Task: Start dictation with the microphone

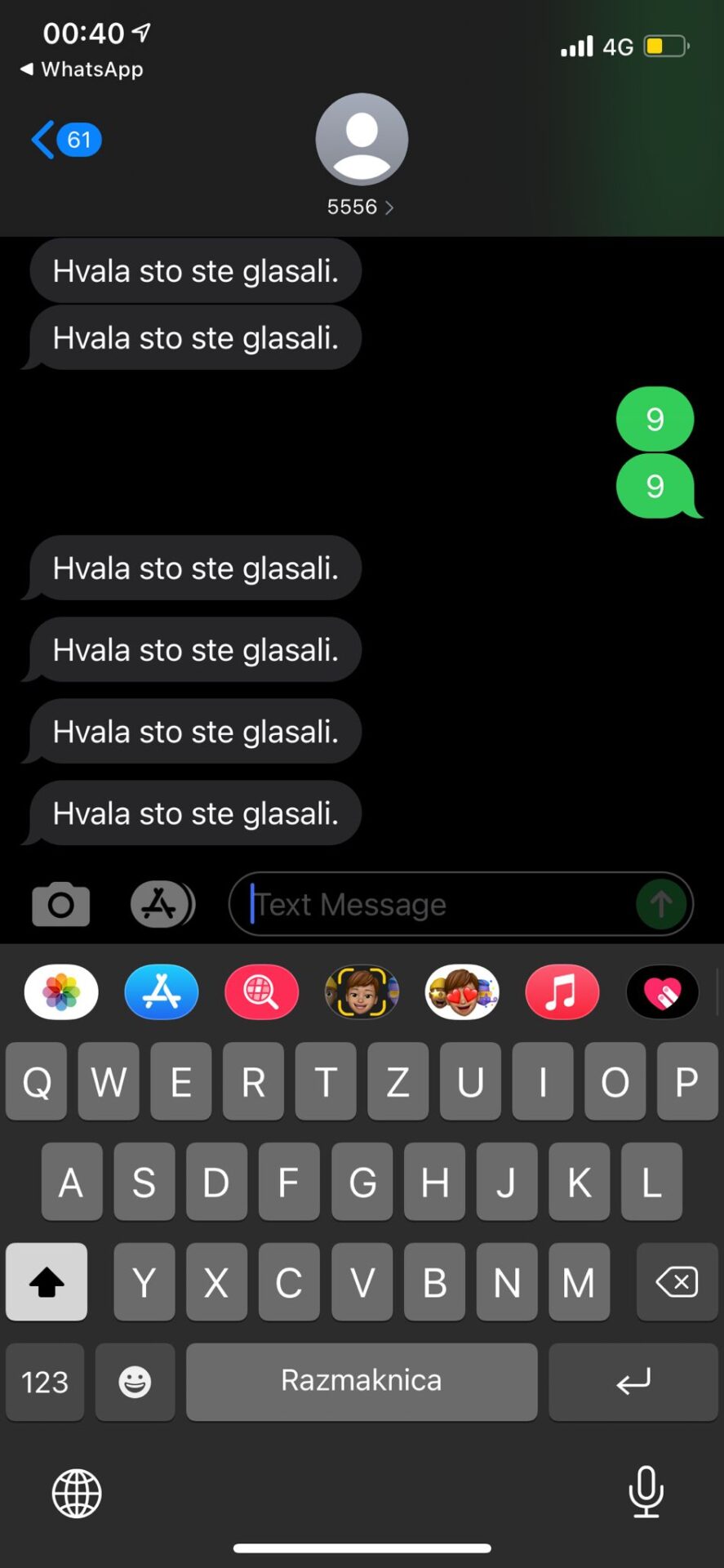Action: (x=646, y=1491)
